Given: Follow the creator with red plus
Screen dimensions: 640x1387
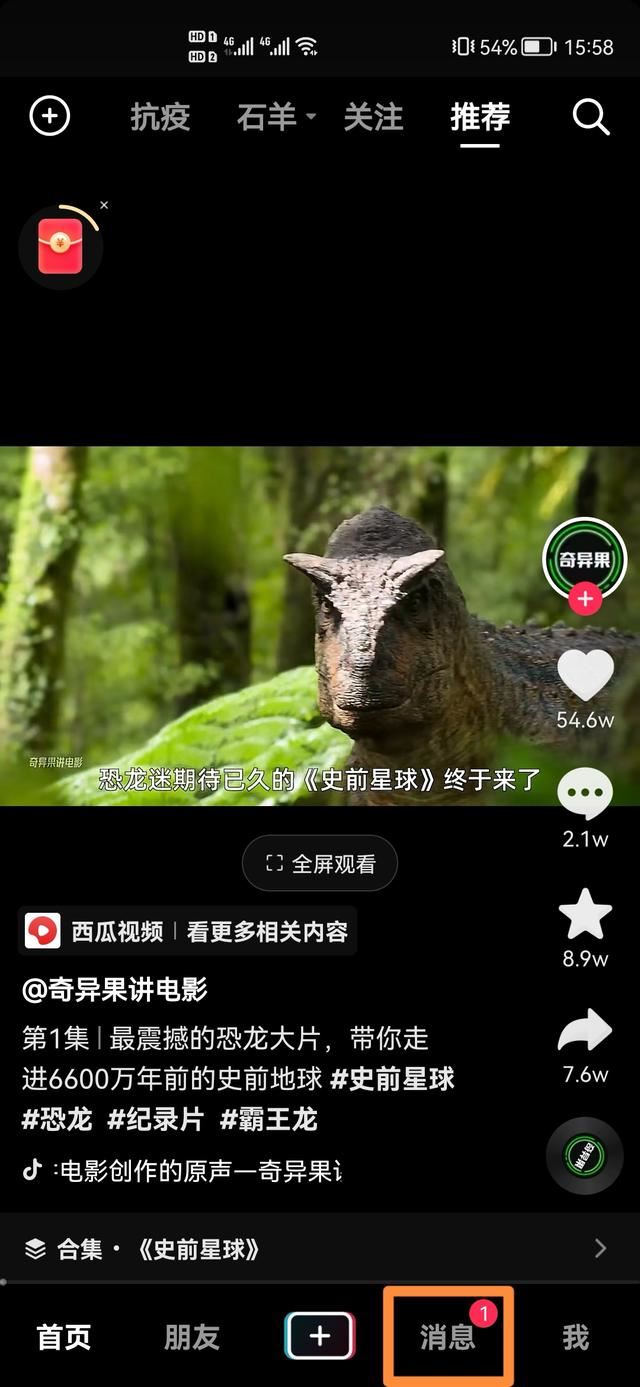Looking at the screenshot, I should (x=584, y=599).
